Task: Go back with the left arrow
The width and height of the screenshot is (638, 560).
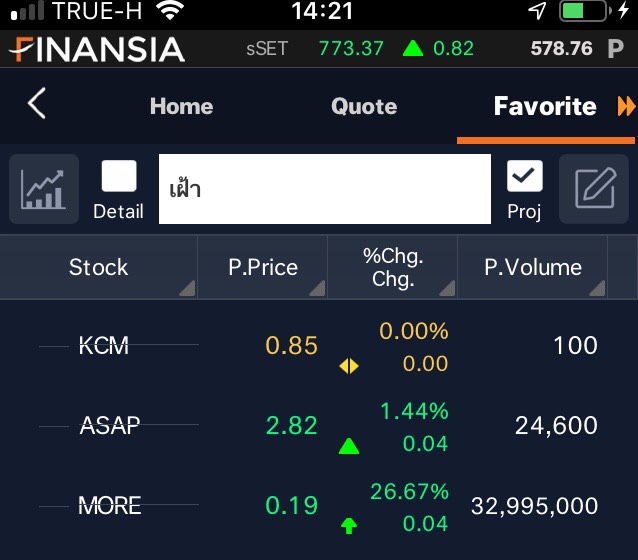Action: point(37,105)
